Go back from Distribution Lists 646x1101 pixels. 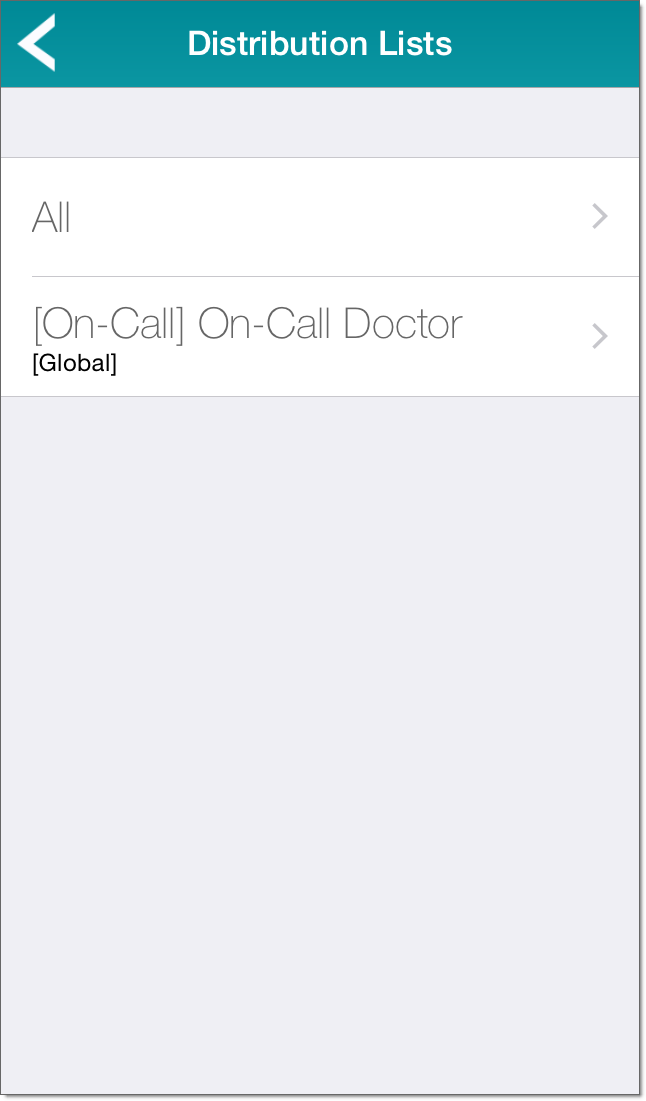click(37, 43)
